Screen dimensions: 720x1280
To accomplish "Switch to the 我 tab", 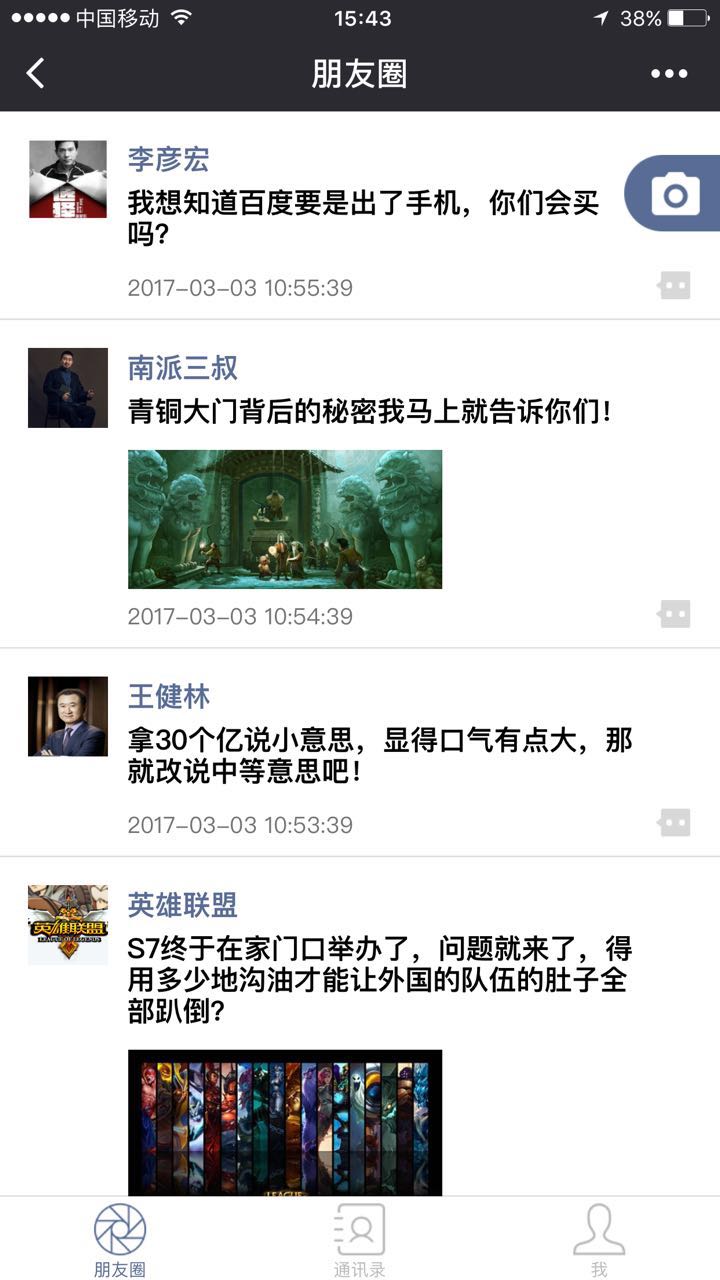I will 599,1240.
